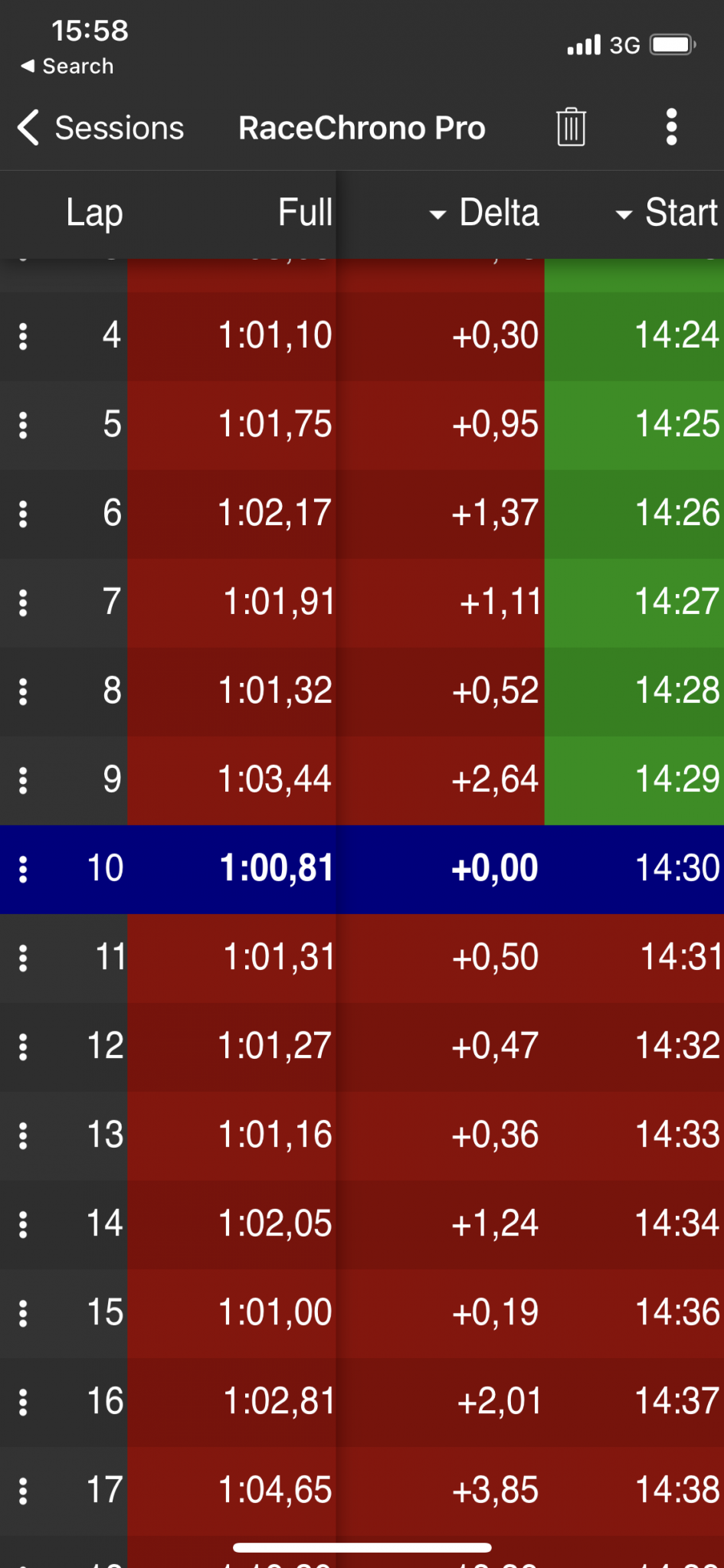The height and width of the screenshot is (1568, 724).
Task: Go back to Sessions
Action: [100, 127]
